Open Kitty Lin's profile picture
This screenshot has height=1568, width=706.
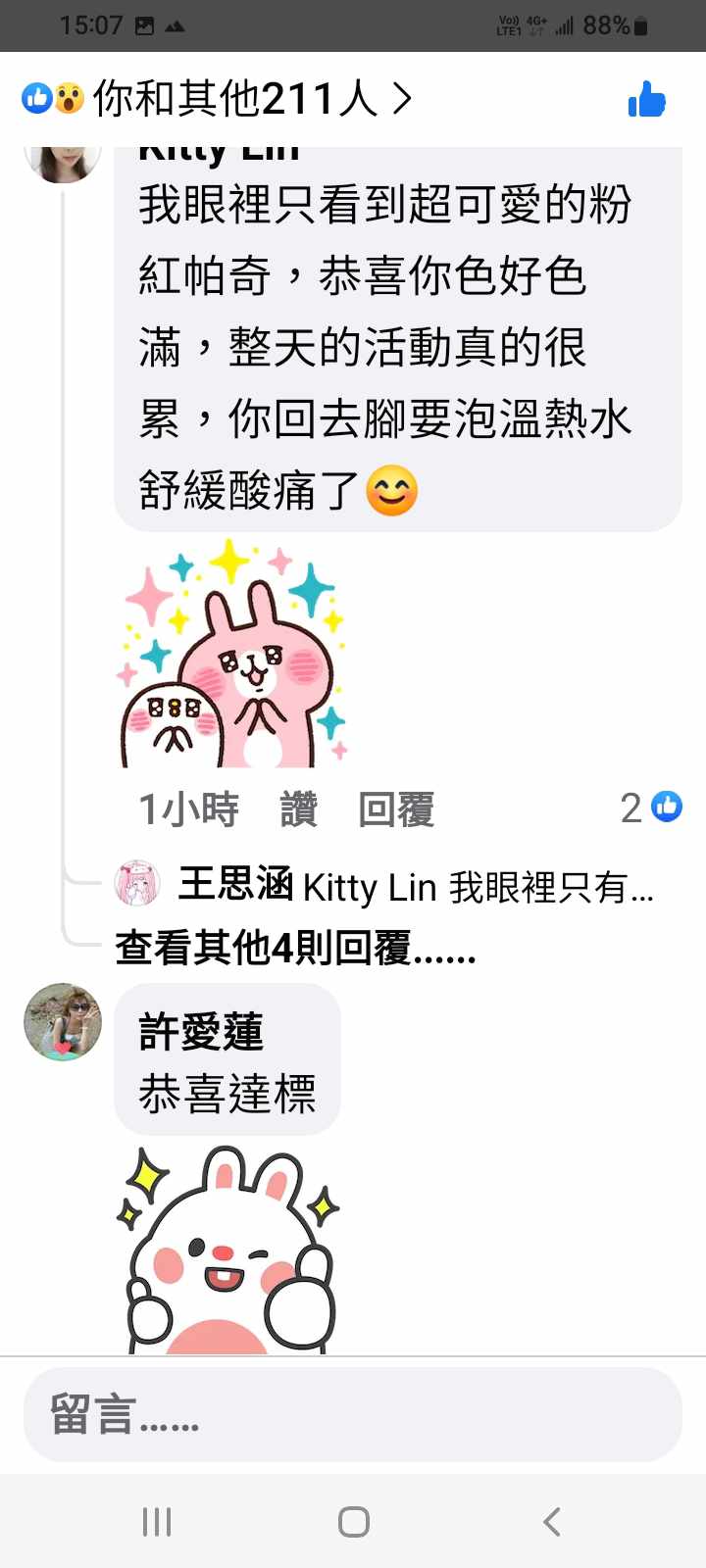63,159
